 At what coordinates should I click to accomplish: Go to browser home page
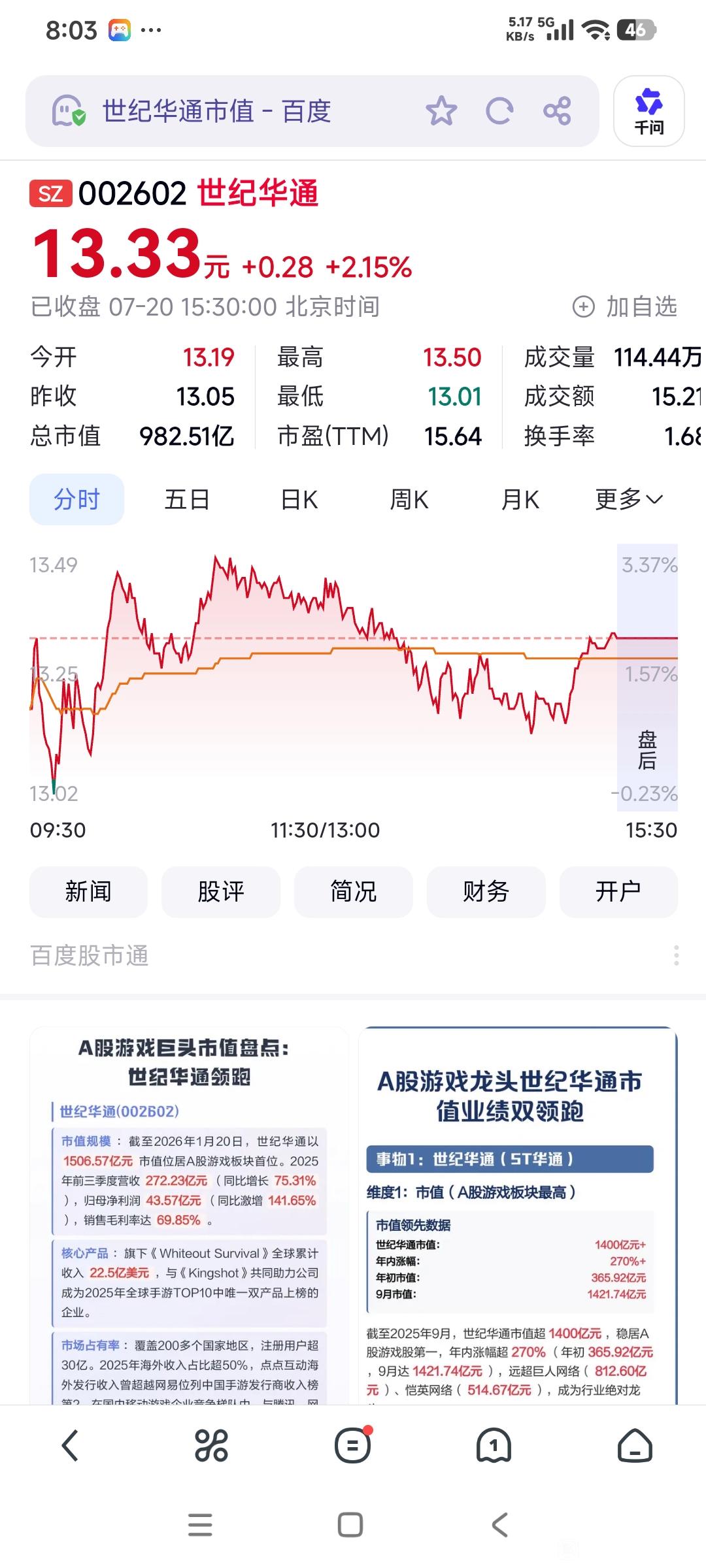(x=635, y=1445)
